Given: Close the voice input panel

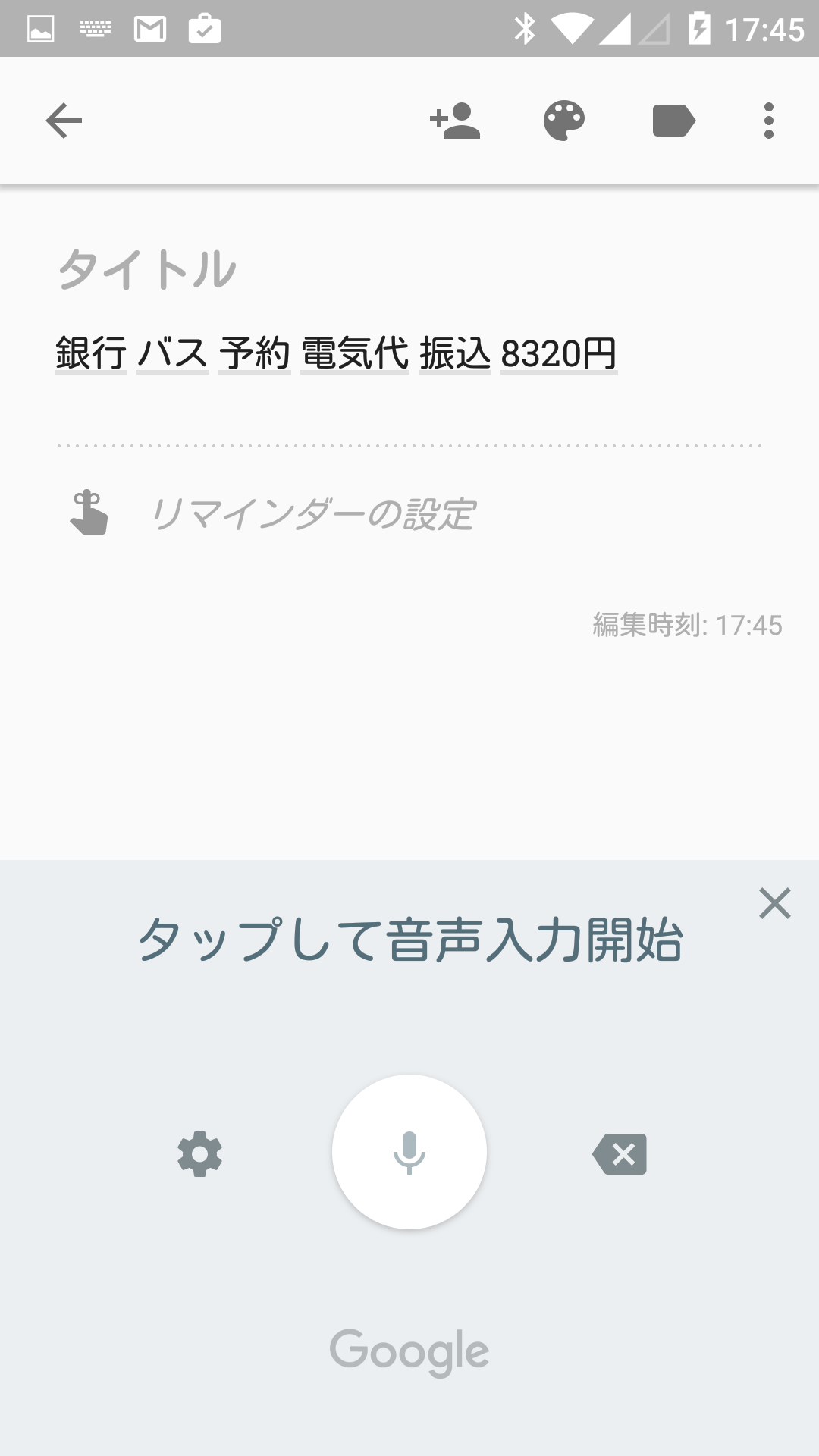Looking at the screenshot, I should pos(774,903).
